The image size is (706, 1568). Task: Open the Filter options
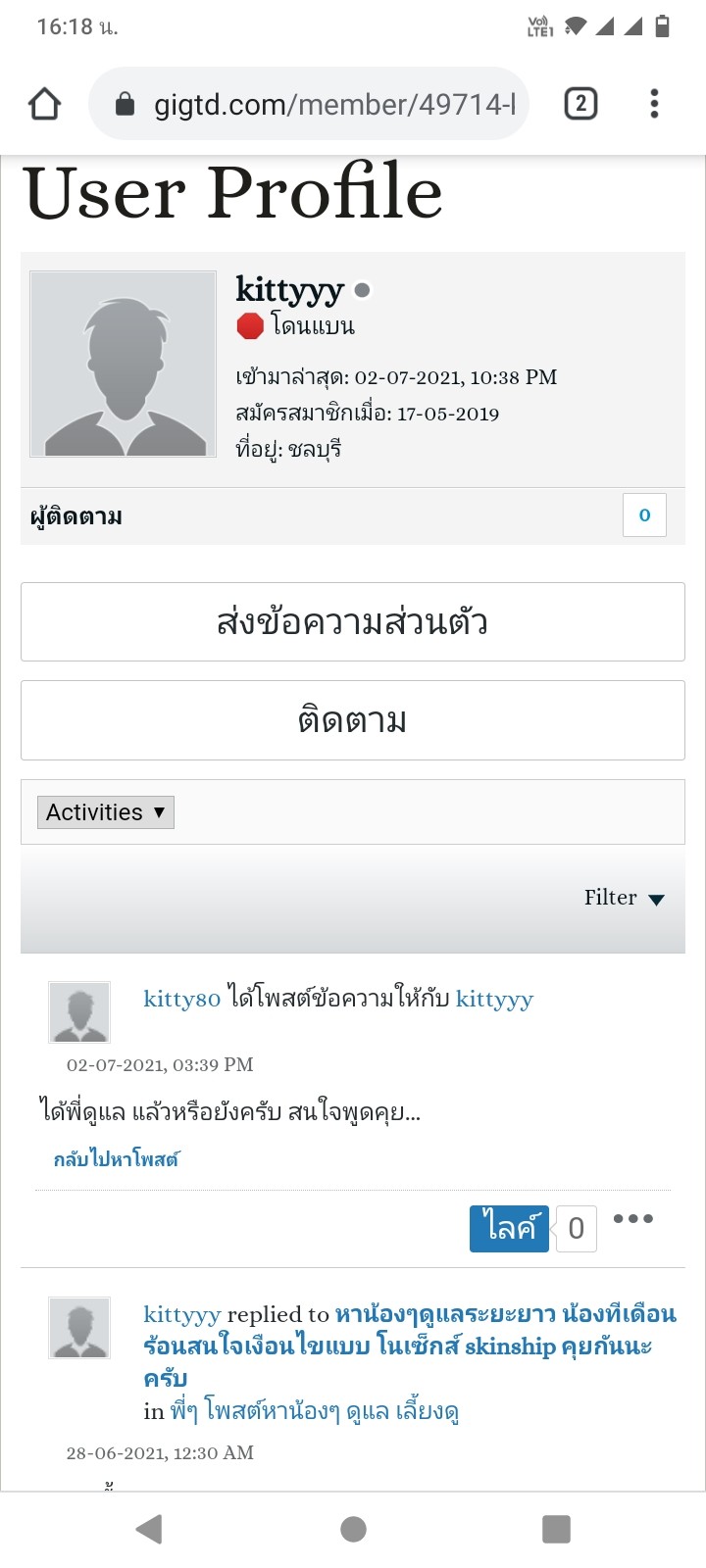[x=625, y=898]
